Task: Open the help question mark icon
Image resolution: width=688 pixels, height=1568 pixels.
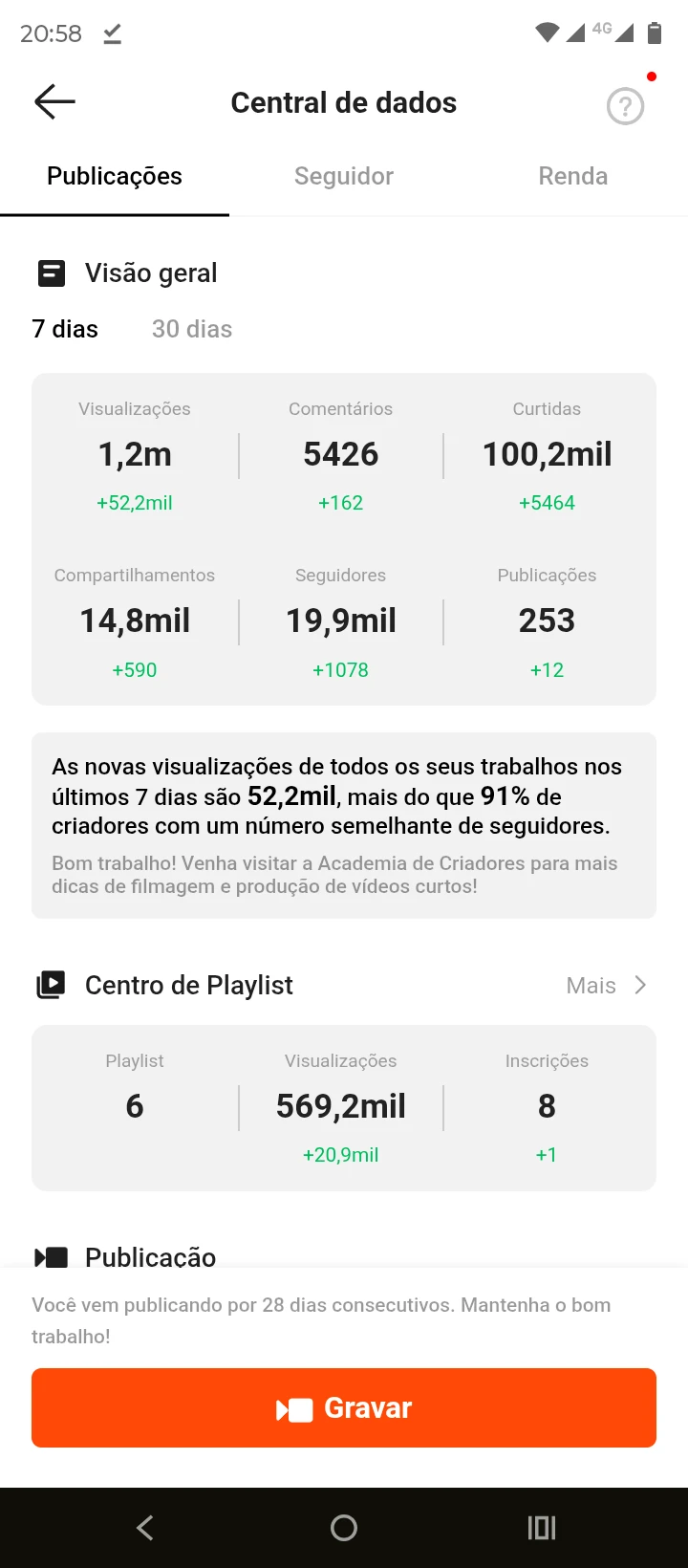Action: click(625, 106)
